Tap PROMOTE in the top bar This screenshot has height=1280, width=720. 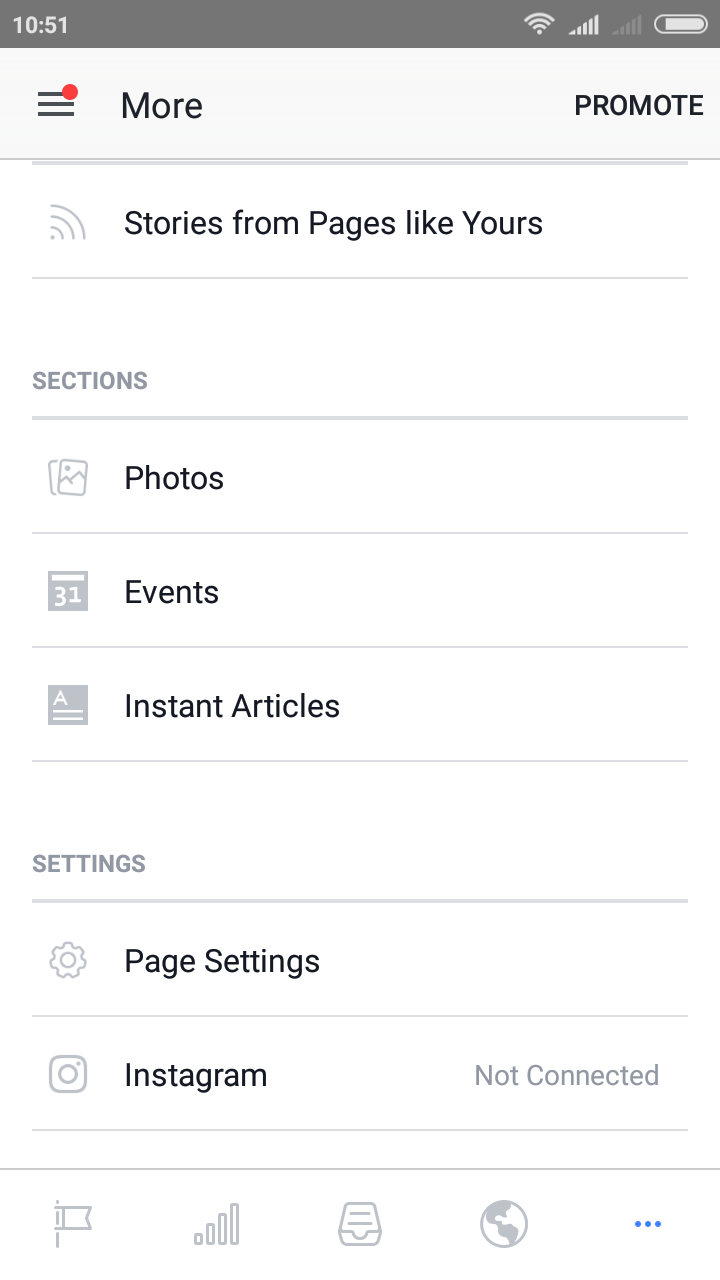(638, 104)
